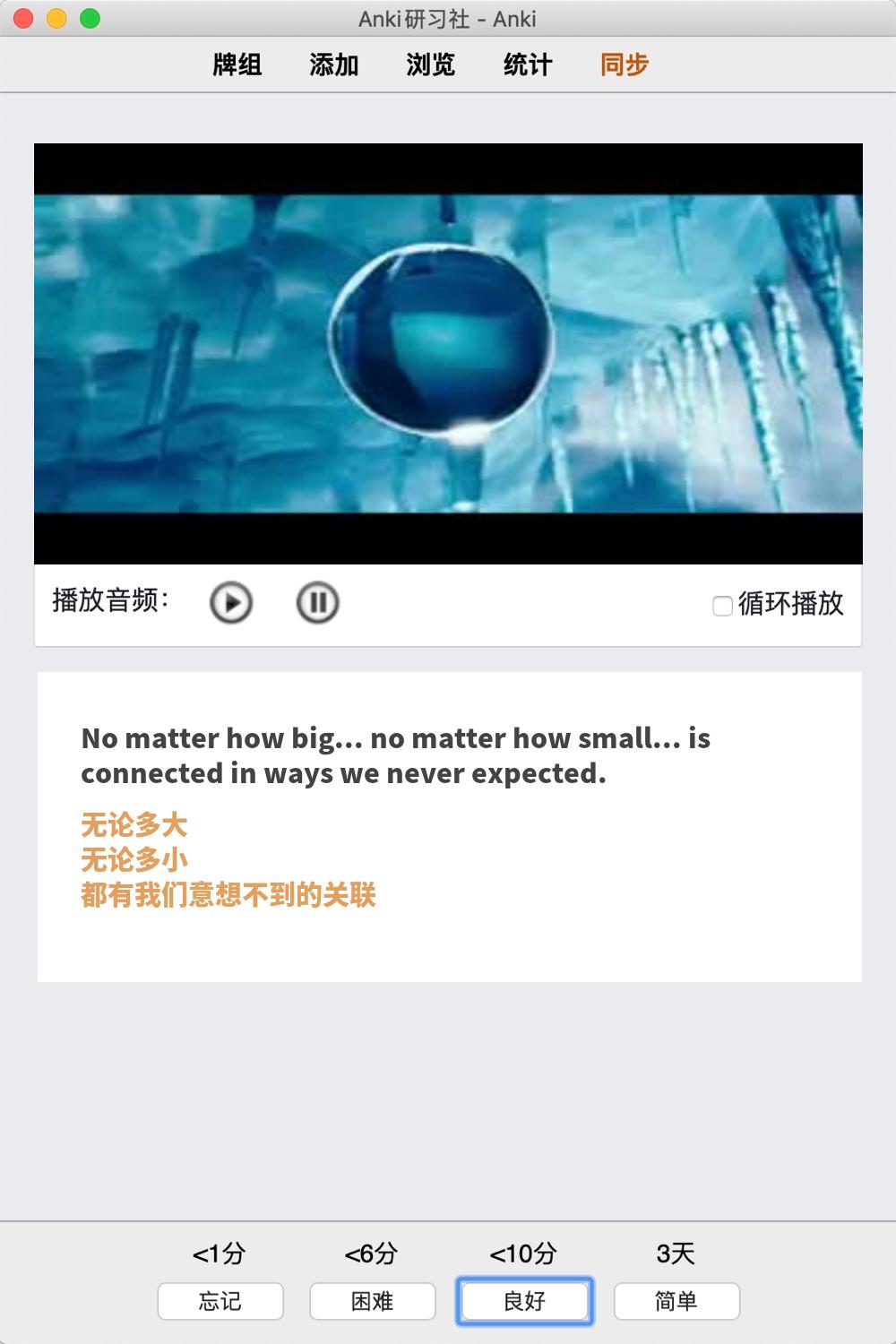Open the 牌组 decks view

pyautogui.click(x=237, y=65)
